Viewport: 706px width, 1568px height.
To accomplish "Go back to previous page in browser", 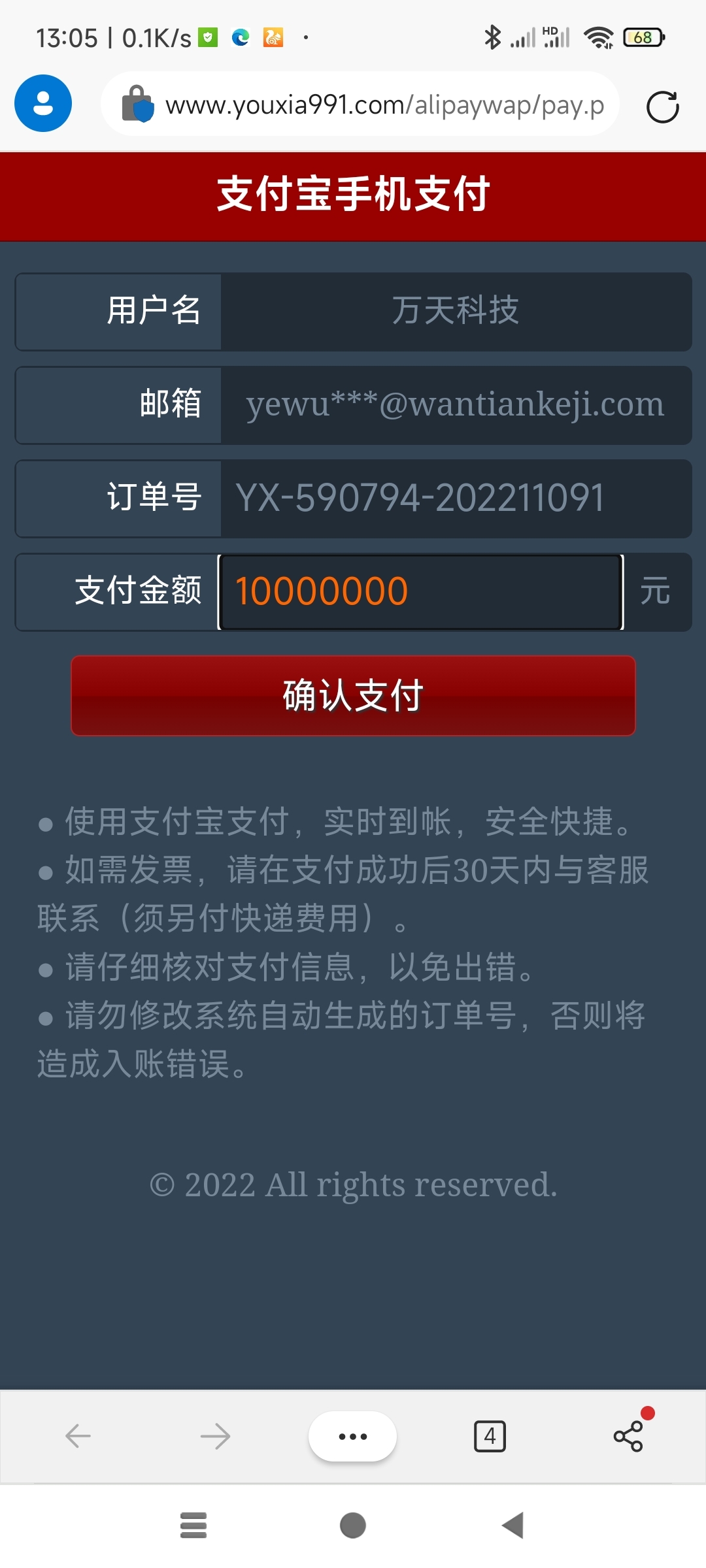I will click(78, 1436).
